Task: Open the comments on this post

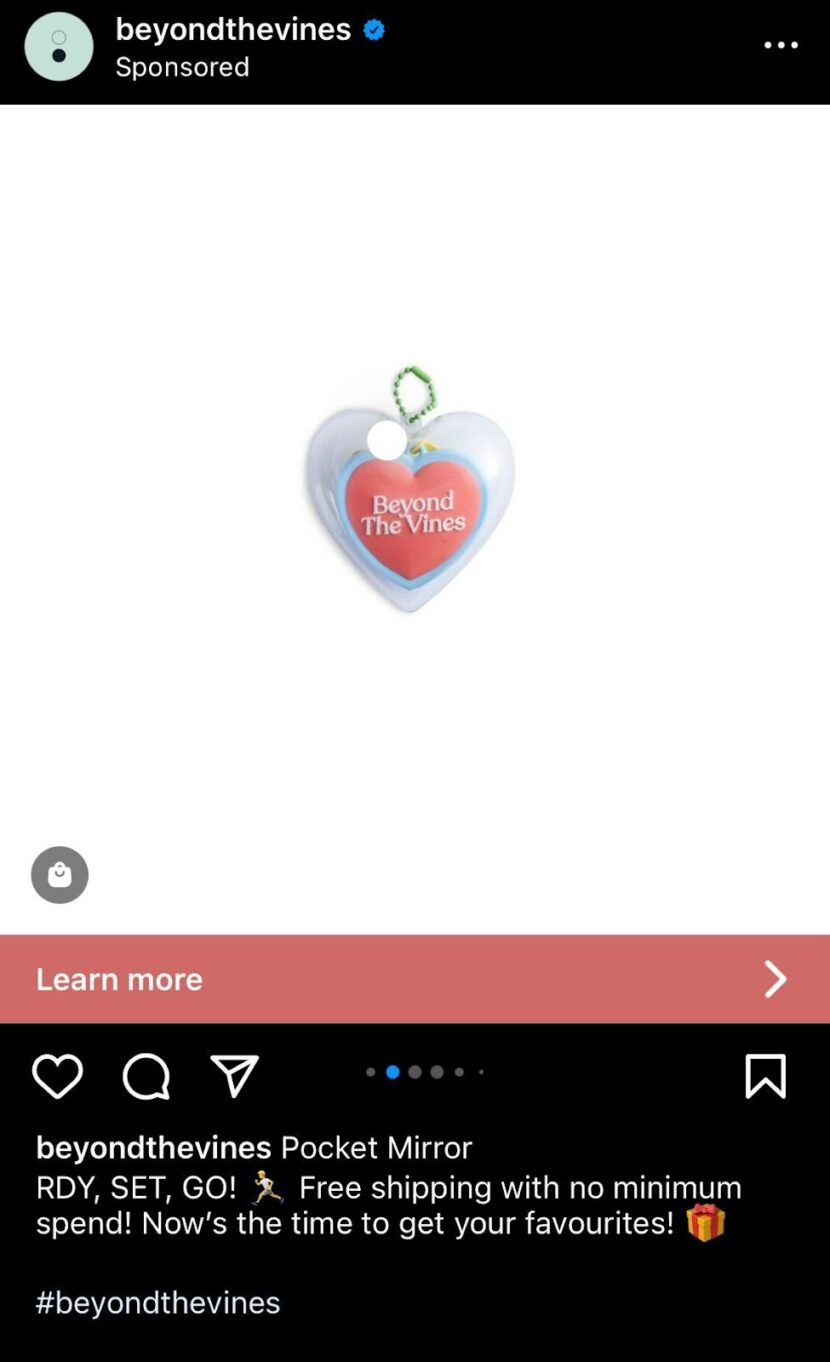Action: [x=146, y=1077]
